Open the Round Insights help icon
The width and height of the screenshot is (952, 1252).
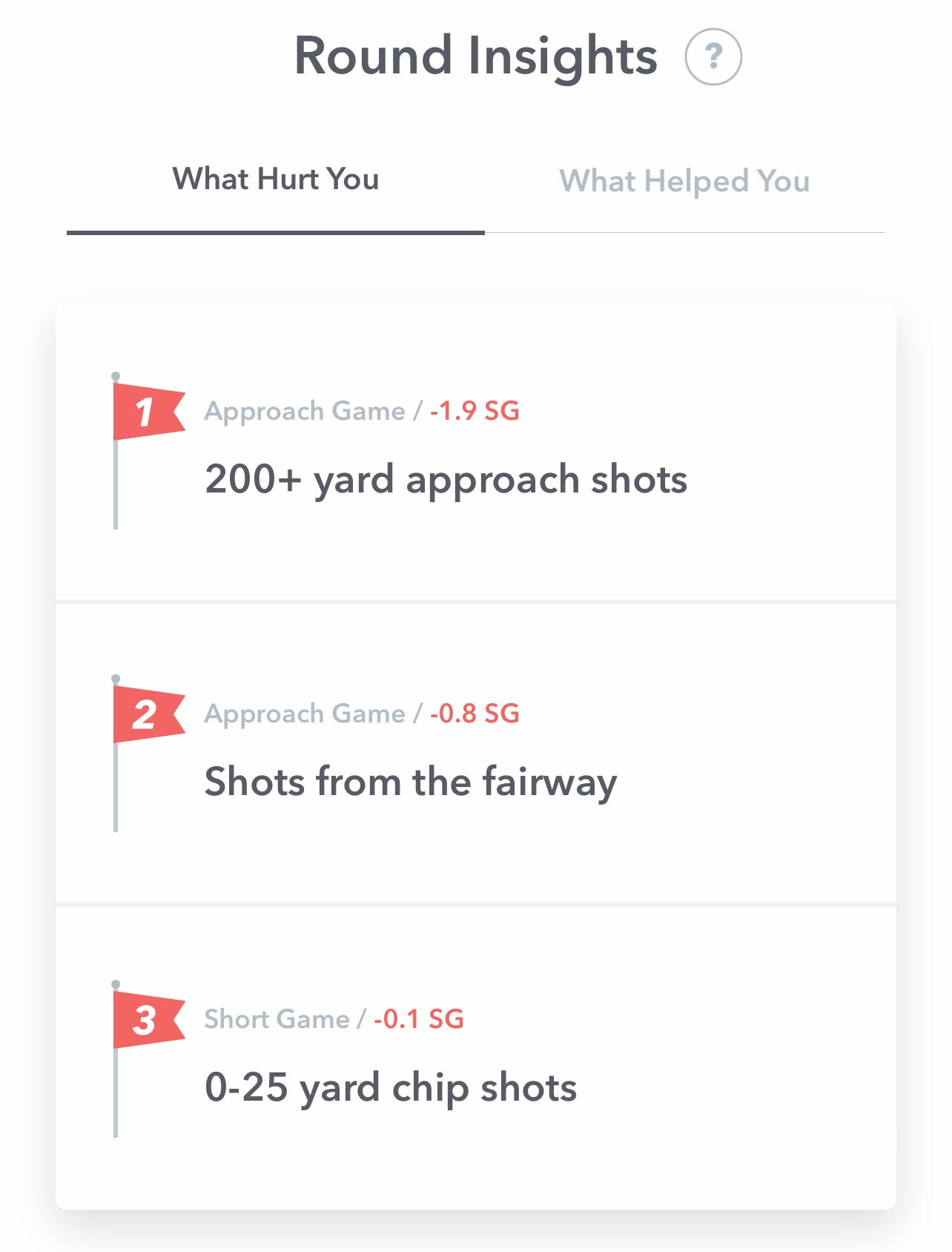point(713,56)
